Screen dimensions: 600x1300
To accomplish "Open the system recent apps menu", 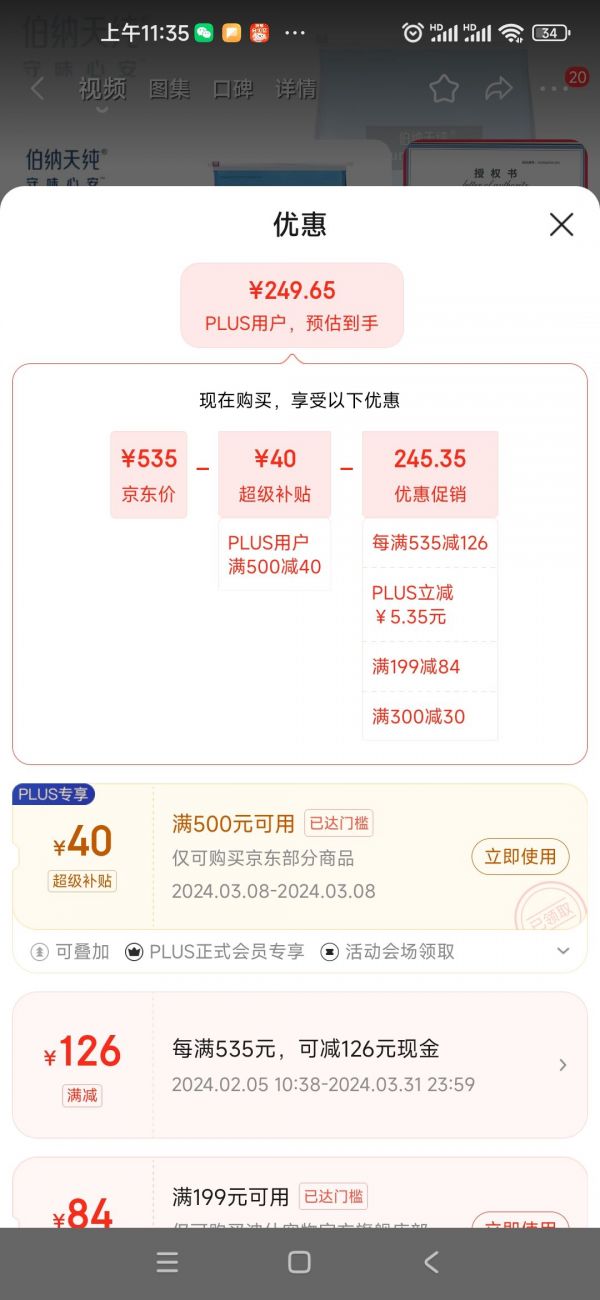I will click(x=167, y=1262).
